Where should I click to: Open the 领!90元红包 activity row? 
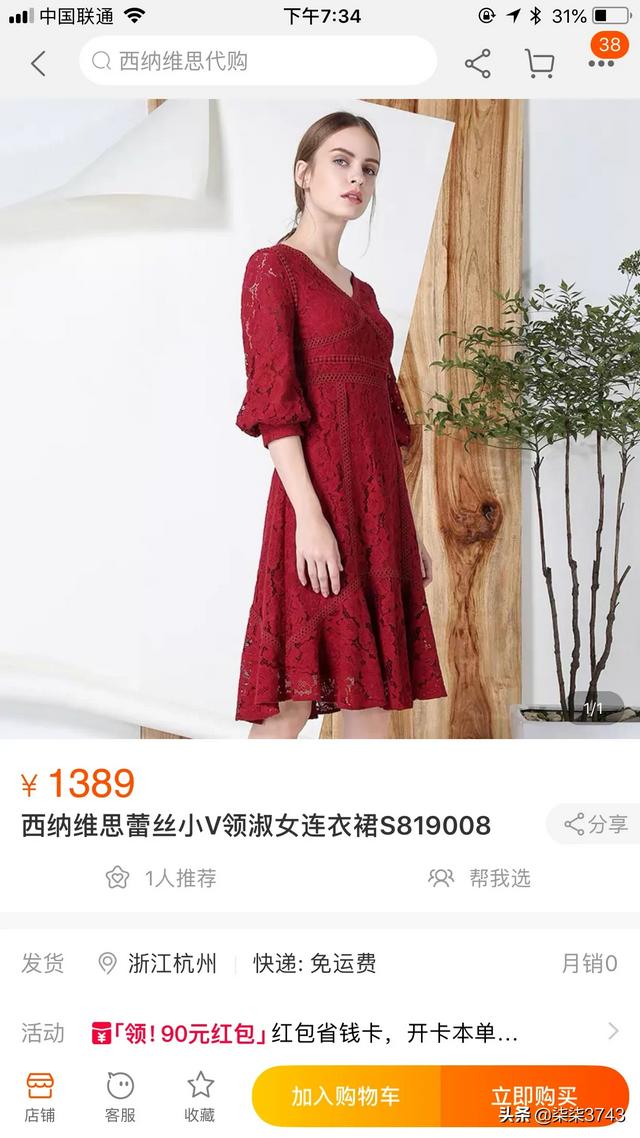(x=320, y=1032)
